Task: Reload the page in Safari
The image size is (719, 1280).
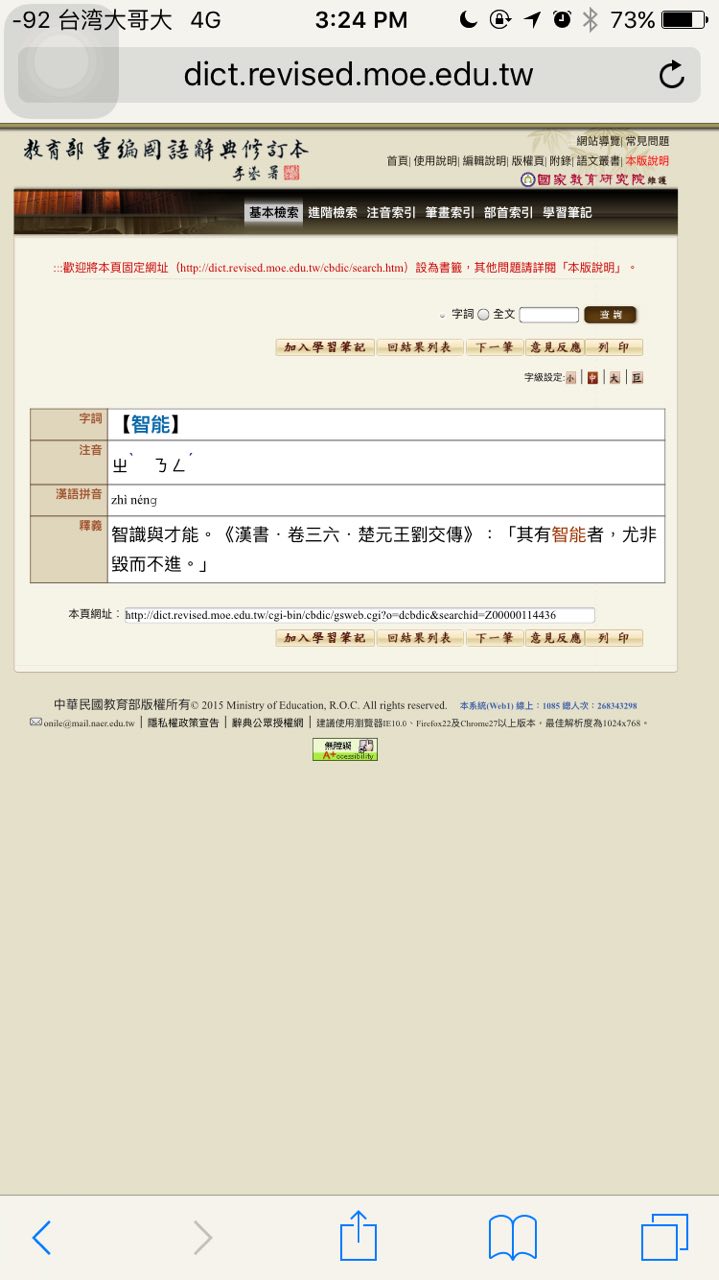Action: 672,75
